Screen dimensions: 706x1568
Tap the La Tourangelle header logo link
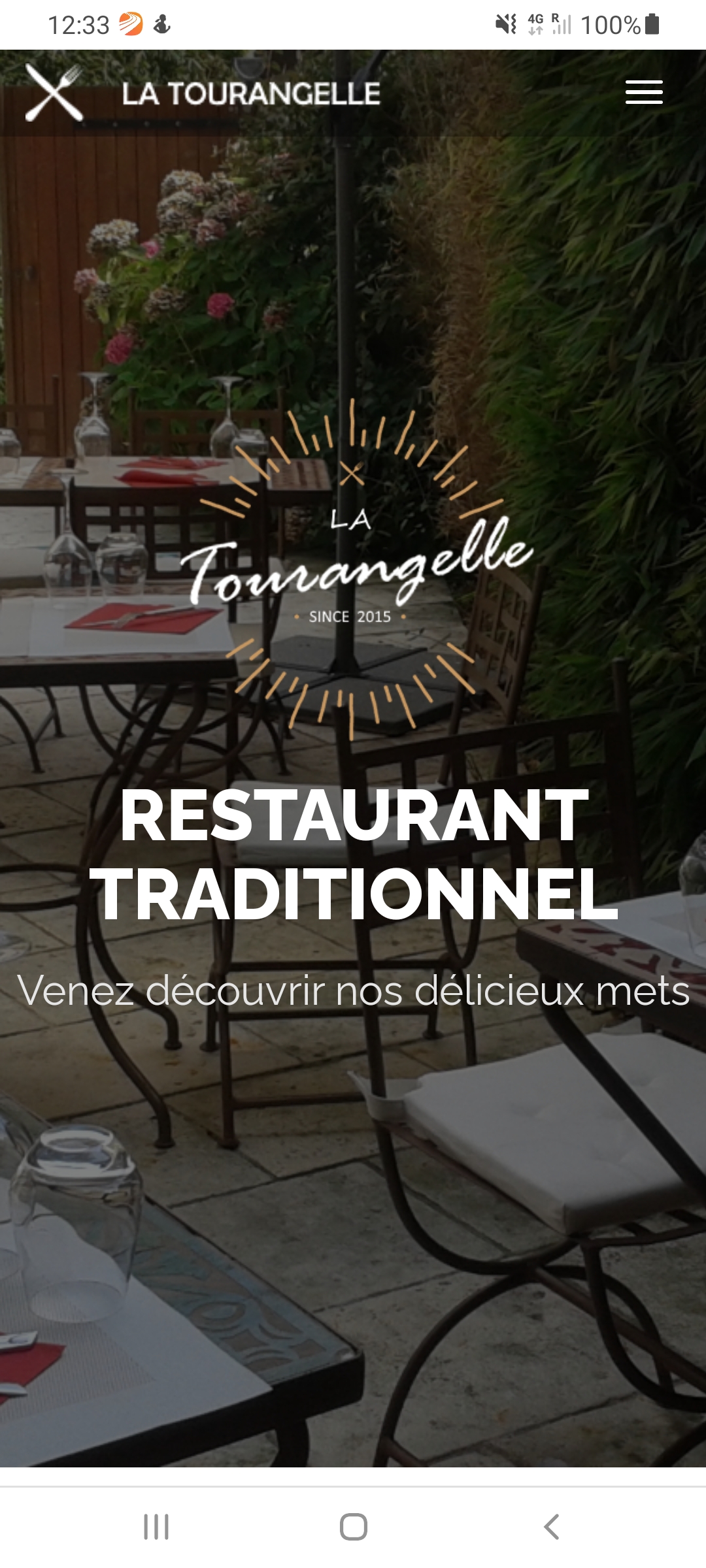coord(203,93)
